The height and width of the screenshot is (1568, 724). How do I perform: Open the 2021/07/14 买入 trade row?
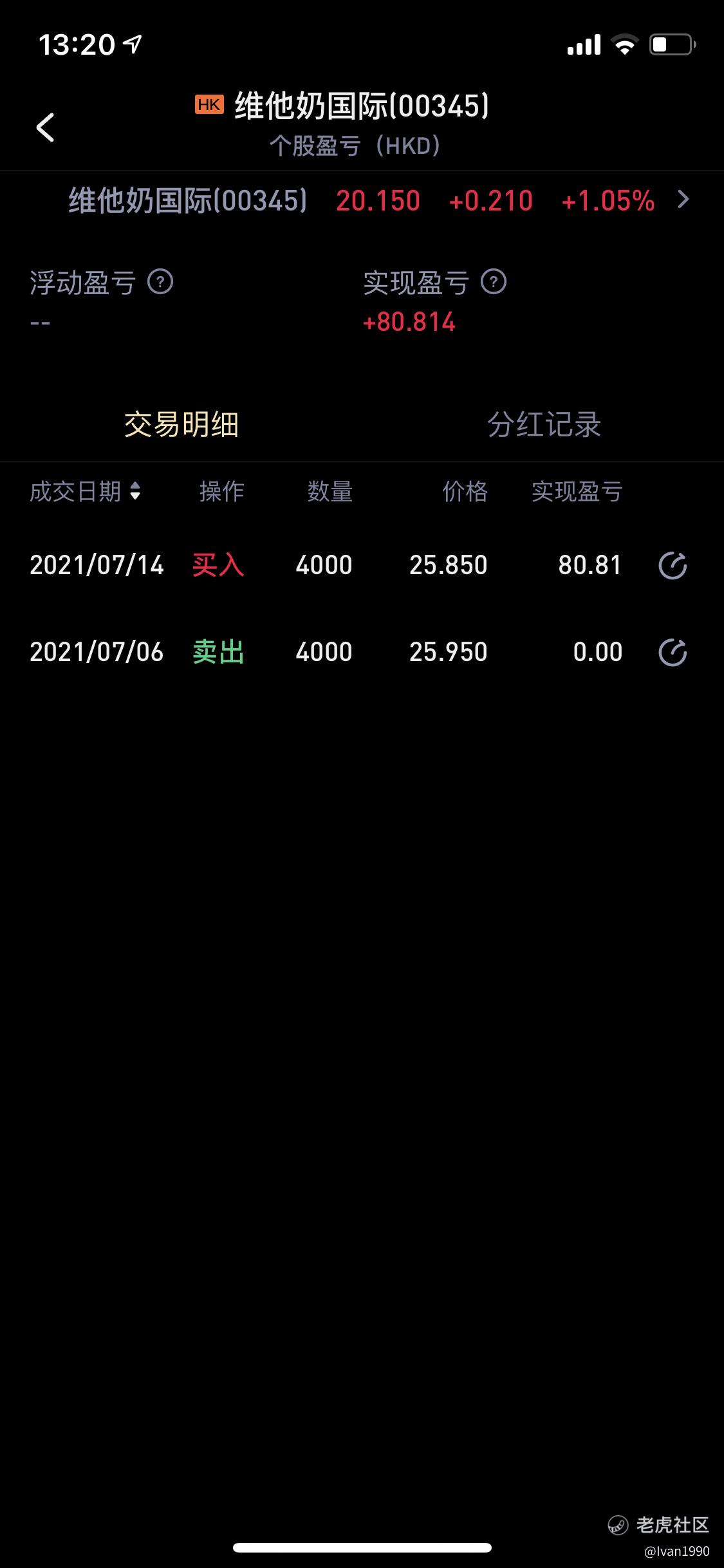pos(362,565)
